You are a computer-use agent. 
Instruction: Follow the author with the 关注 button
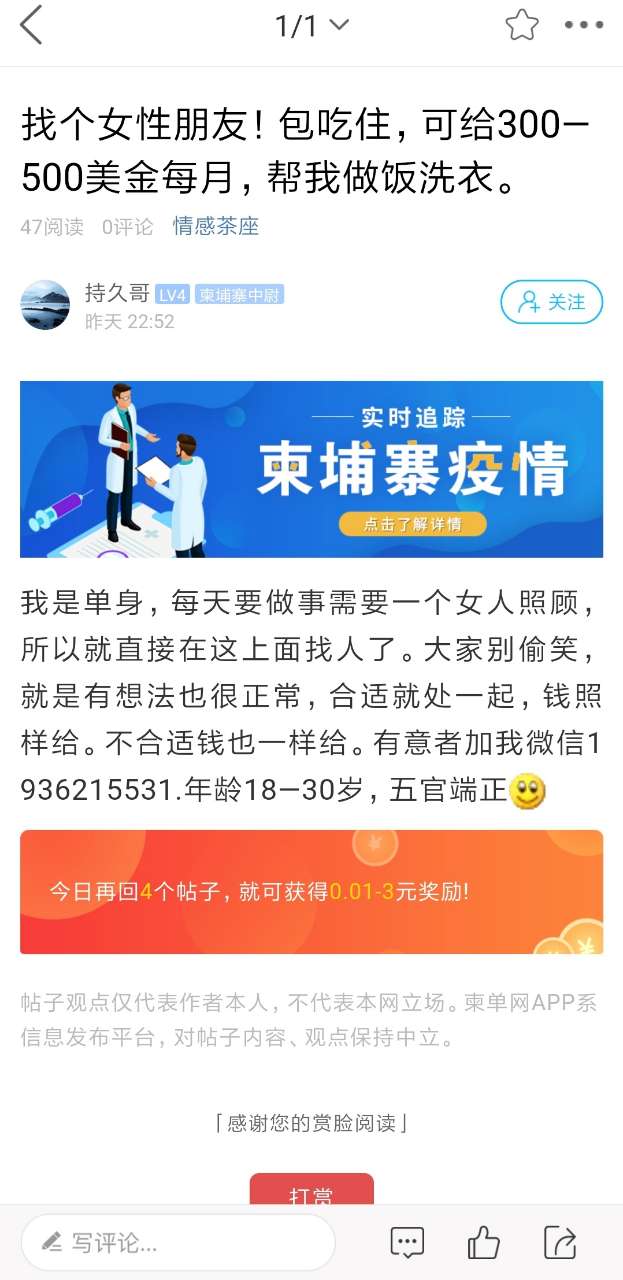click(x=551, y=302)
